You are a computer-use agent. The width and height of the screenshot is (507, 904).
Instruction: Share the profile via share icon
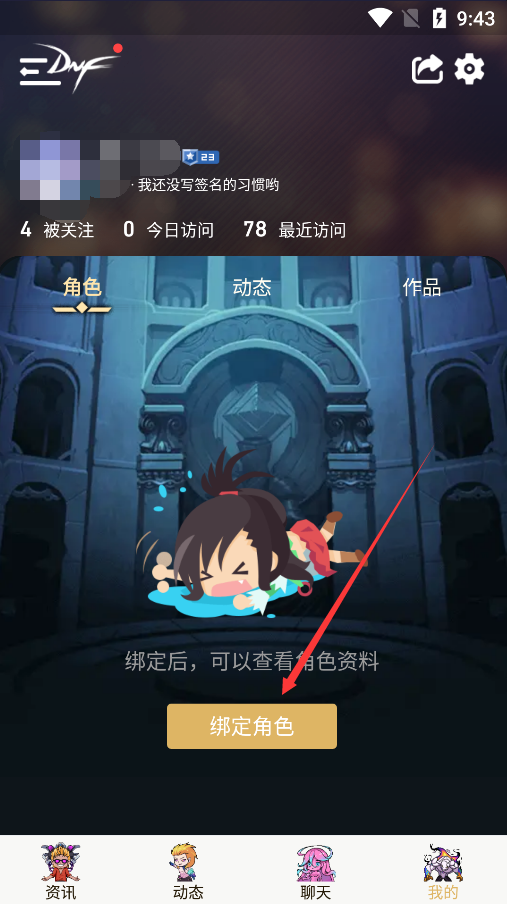tap(427, 69)
